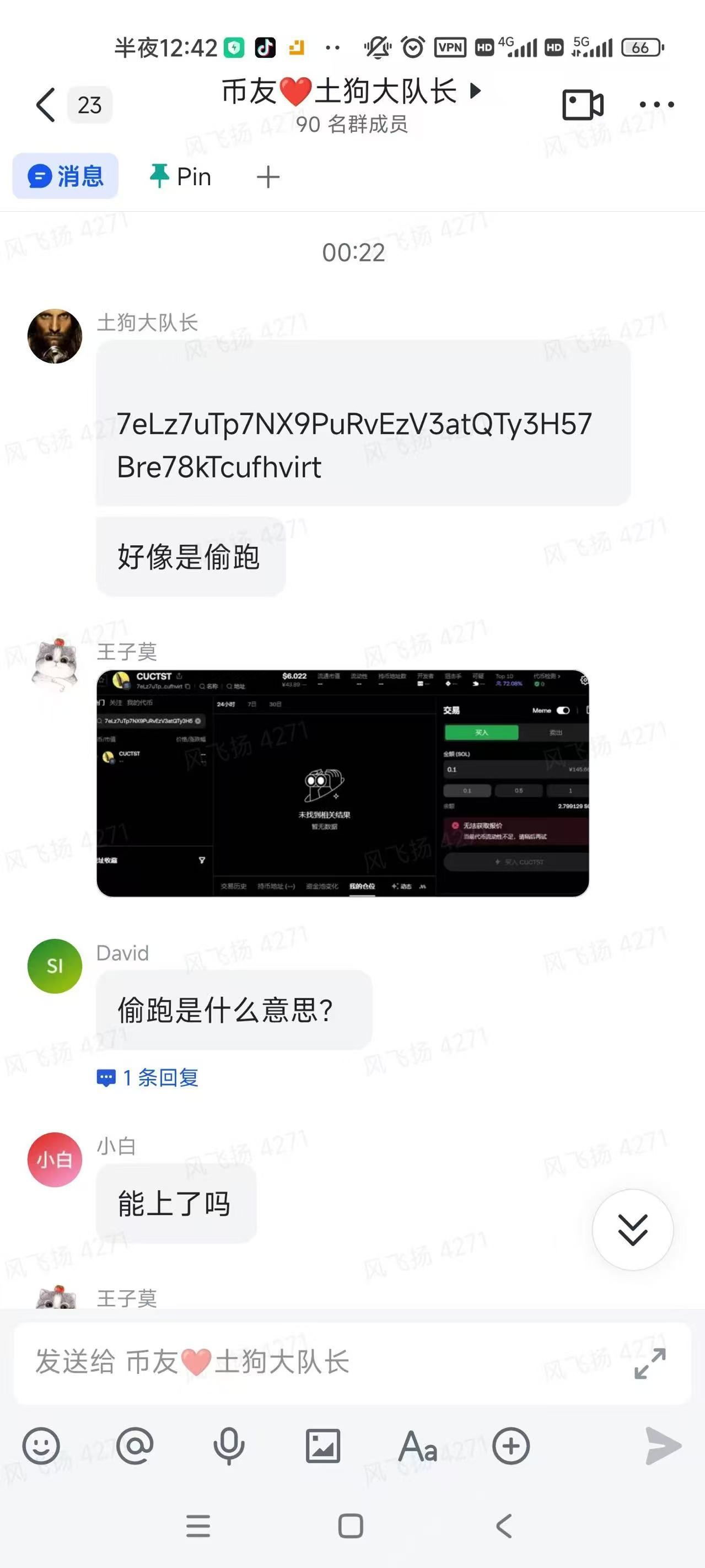Mention someone with the @ icon

click(x=134, y=1446)
